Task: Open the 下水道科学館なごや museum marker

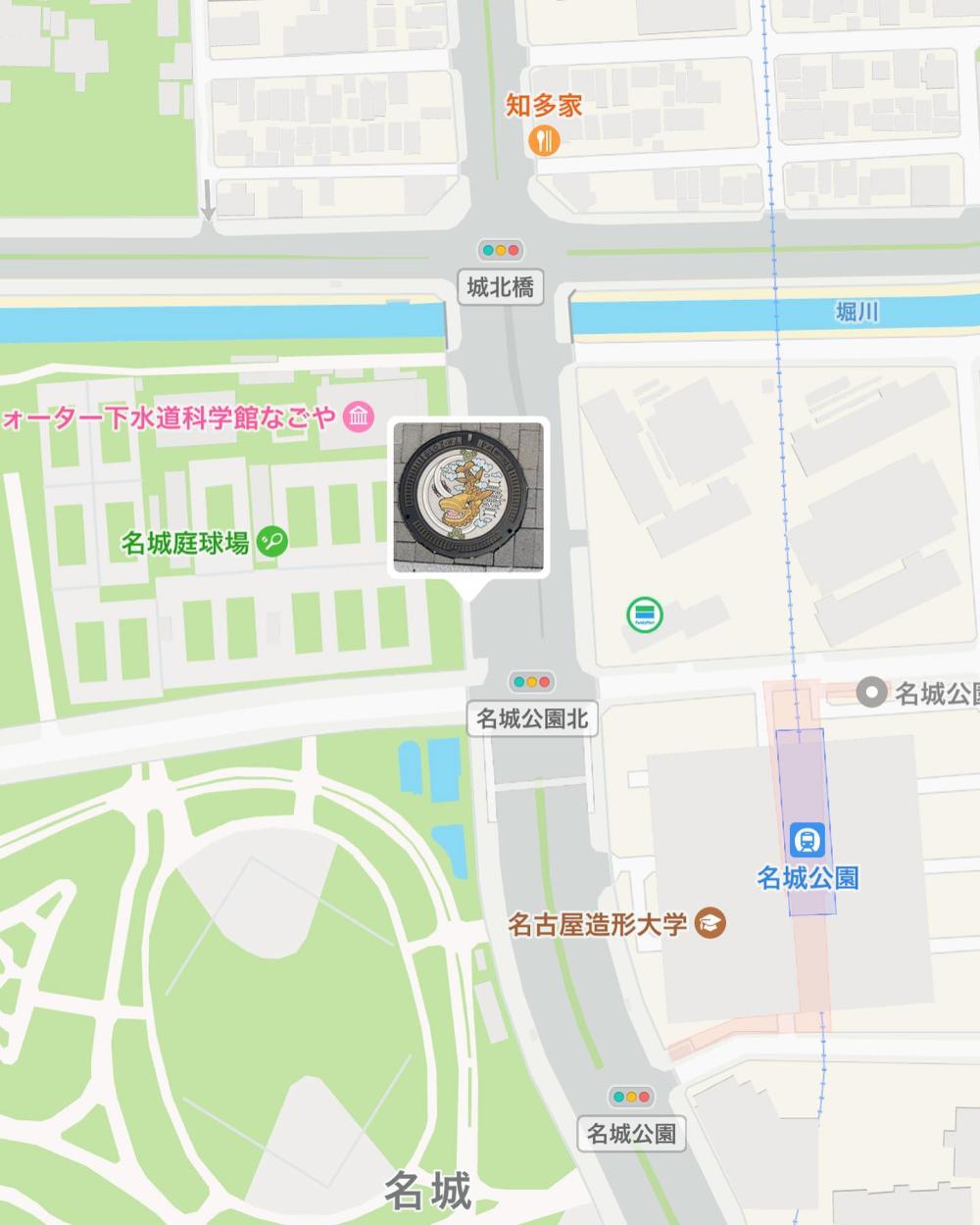Action: click(360, 416)
